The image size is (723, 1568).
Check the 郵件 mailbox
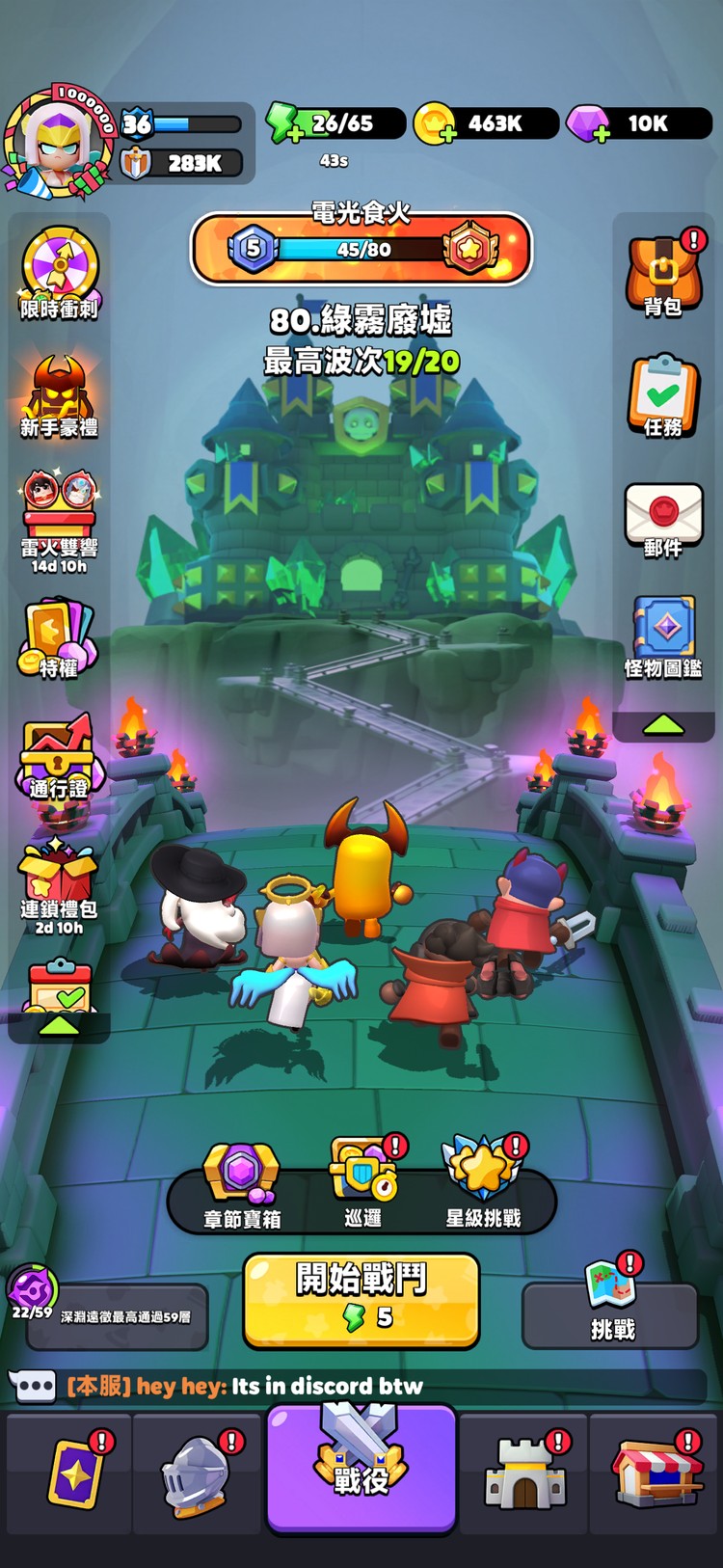click(x=662, y=519)
